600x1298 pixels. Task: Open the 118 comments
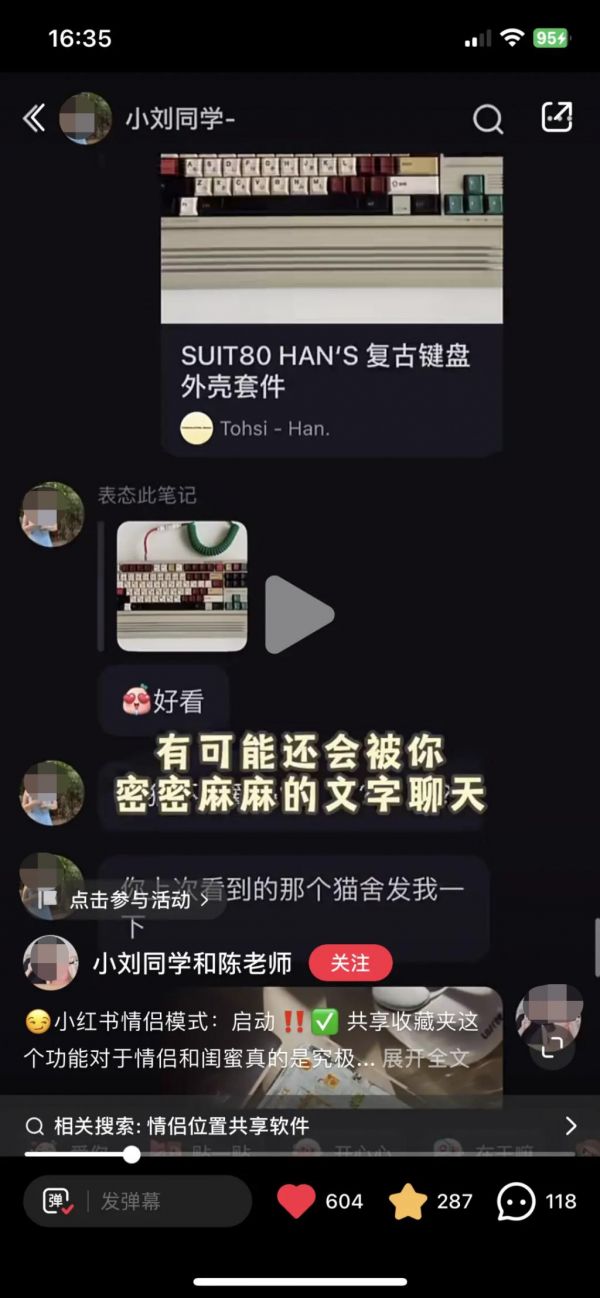click(516, 1201)
